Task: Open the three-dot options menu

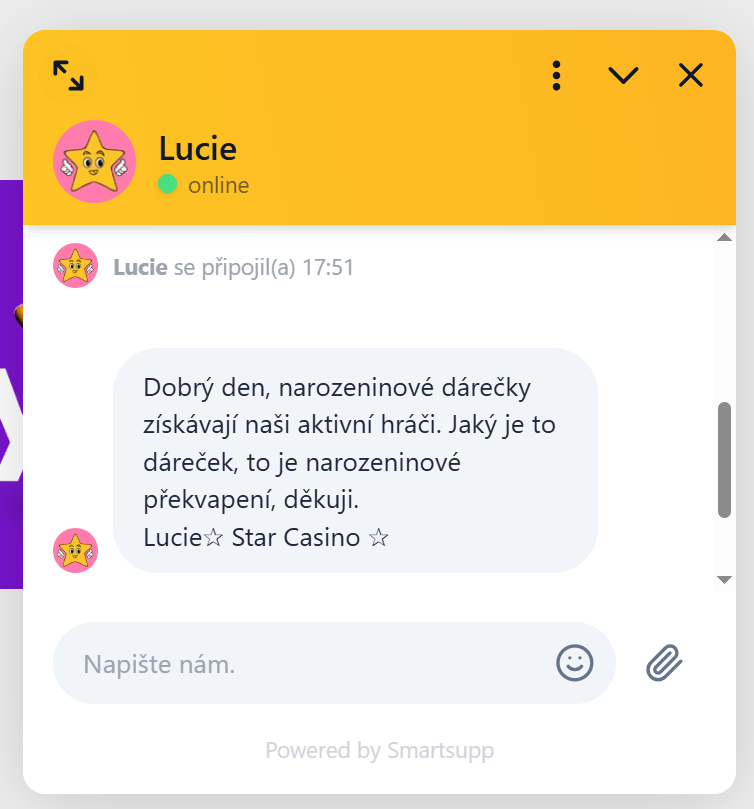Action: click(x=557, y=75)
